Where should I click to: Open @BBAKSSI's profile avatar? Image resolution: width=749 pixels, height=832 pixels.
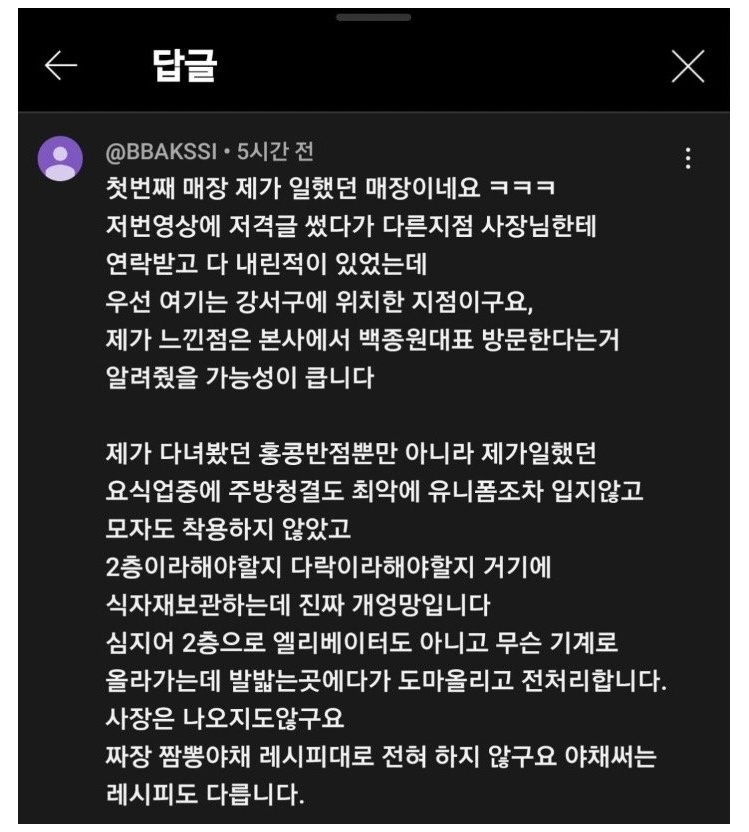pyautogui.click(x=60, y=159)
